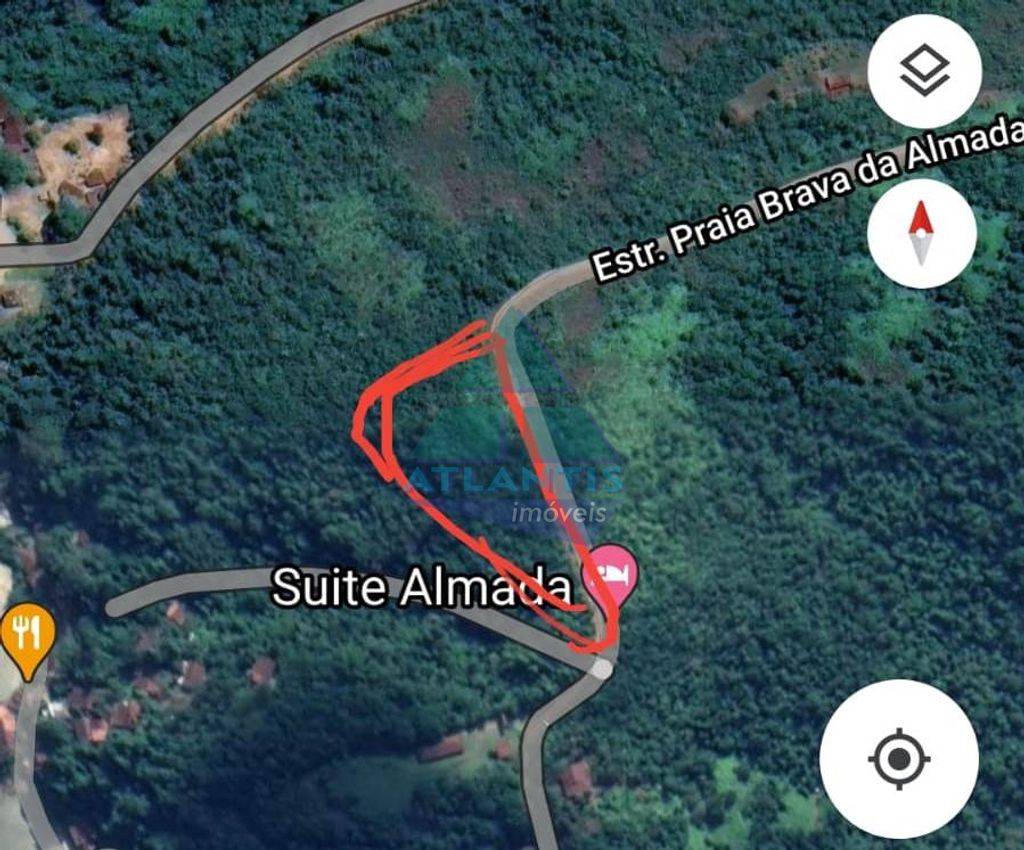The width and height of the screenshot is (1024, 850).
Task: Select the orange restaurant map pin
Action: pyautogui.click(x=28, y=635)
